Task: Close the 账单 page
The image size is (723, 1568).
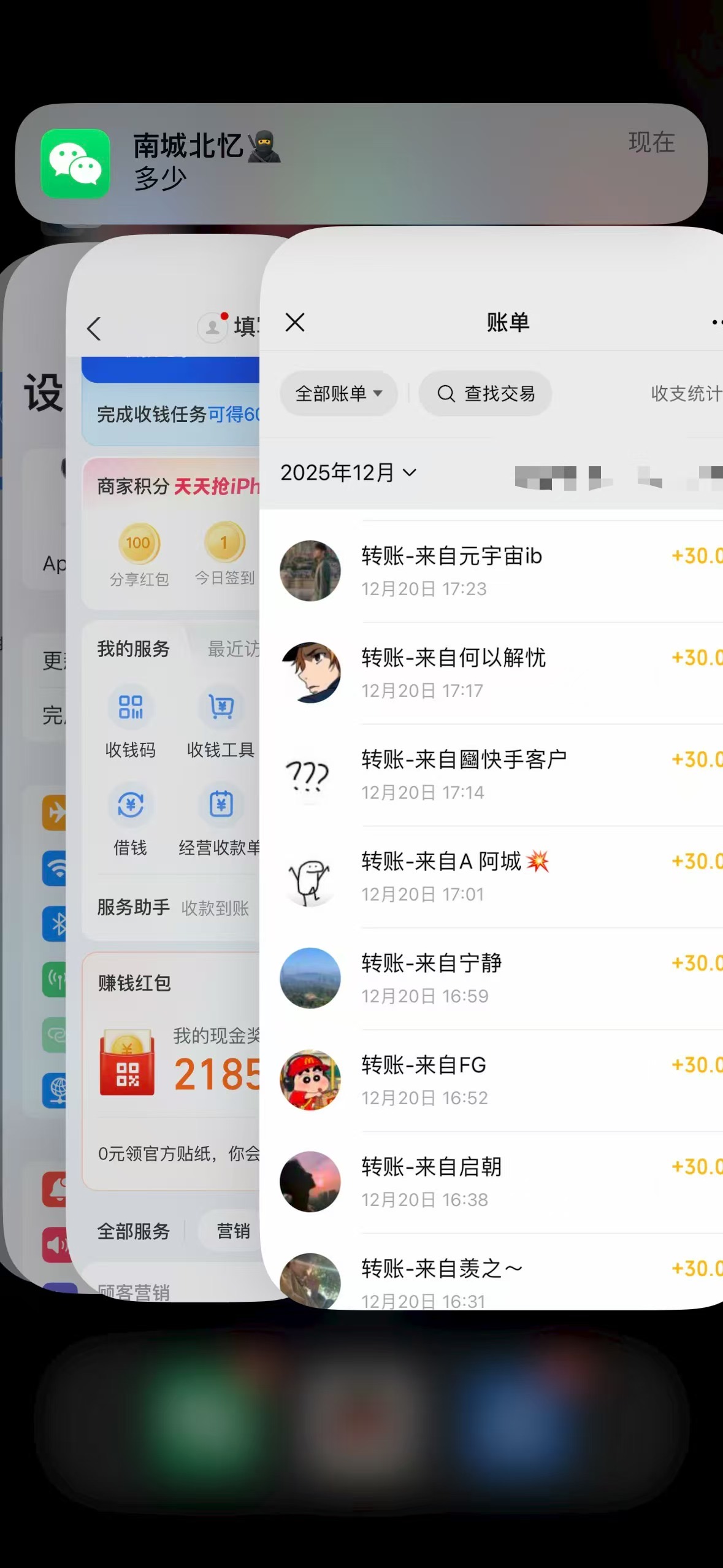Action: click(295, 322)
